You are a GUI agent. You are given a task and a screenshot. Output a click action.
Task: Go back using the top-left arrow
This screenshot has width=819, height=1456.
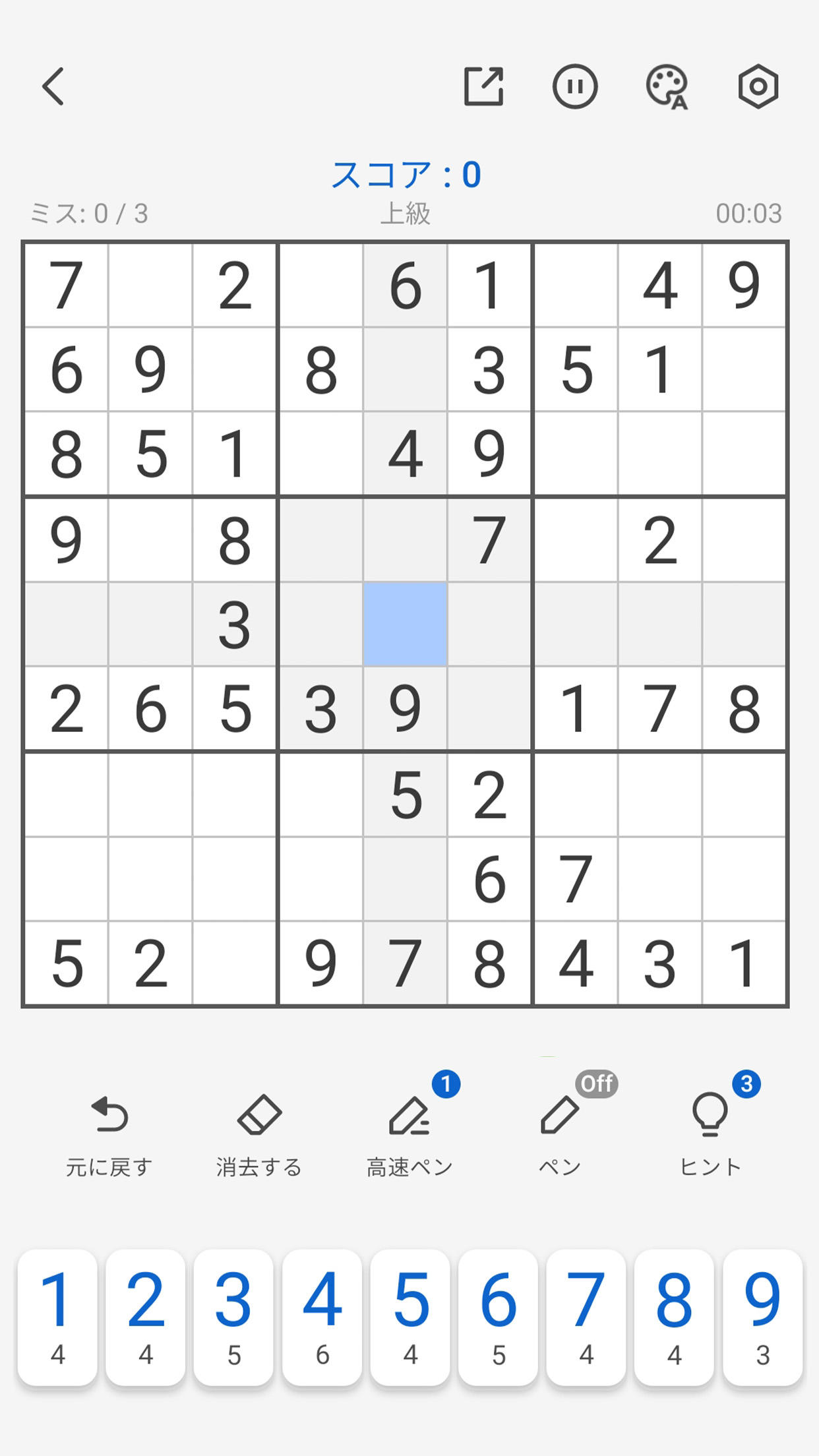(54, 86)
